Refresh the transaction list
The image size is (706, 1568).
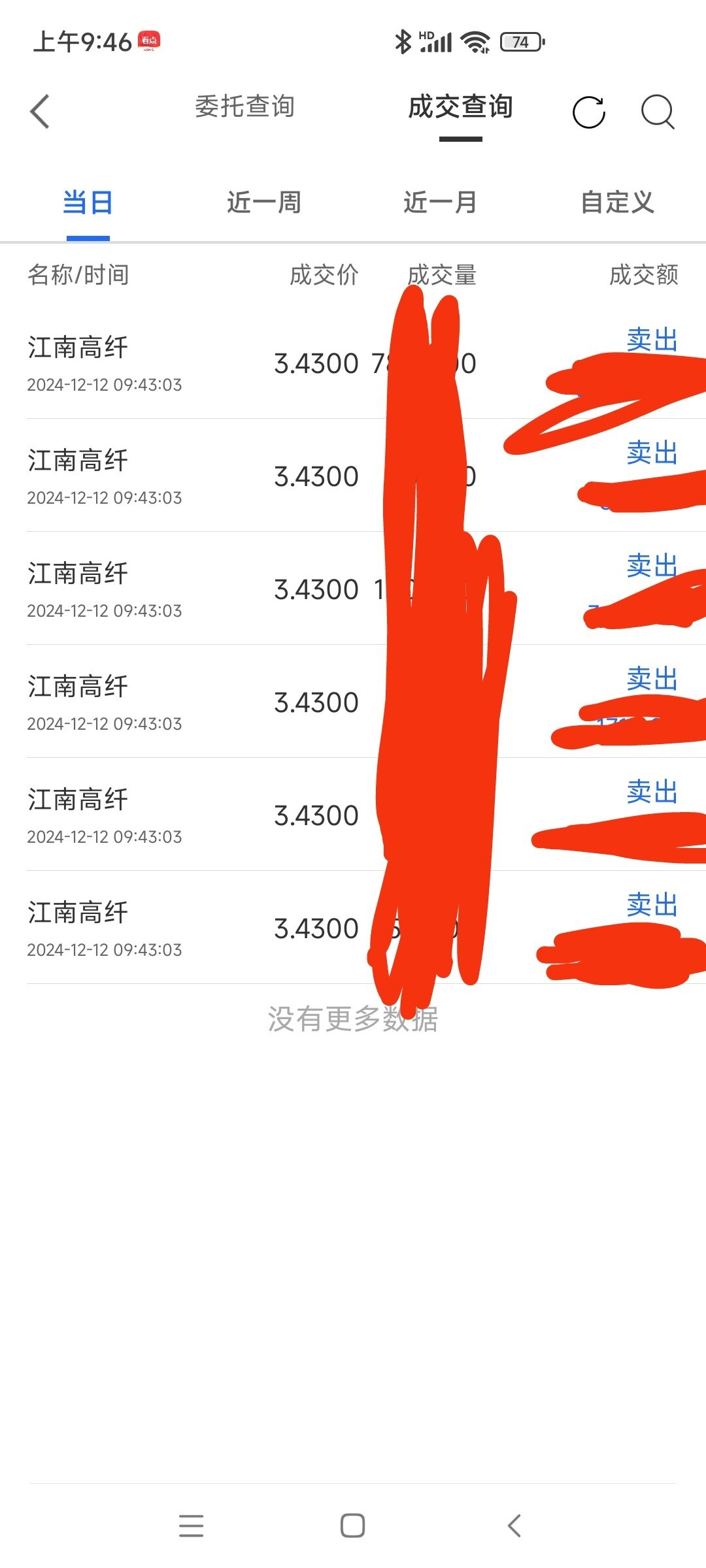589,112
